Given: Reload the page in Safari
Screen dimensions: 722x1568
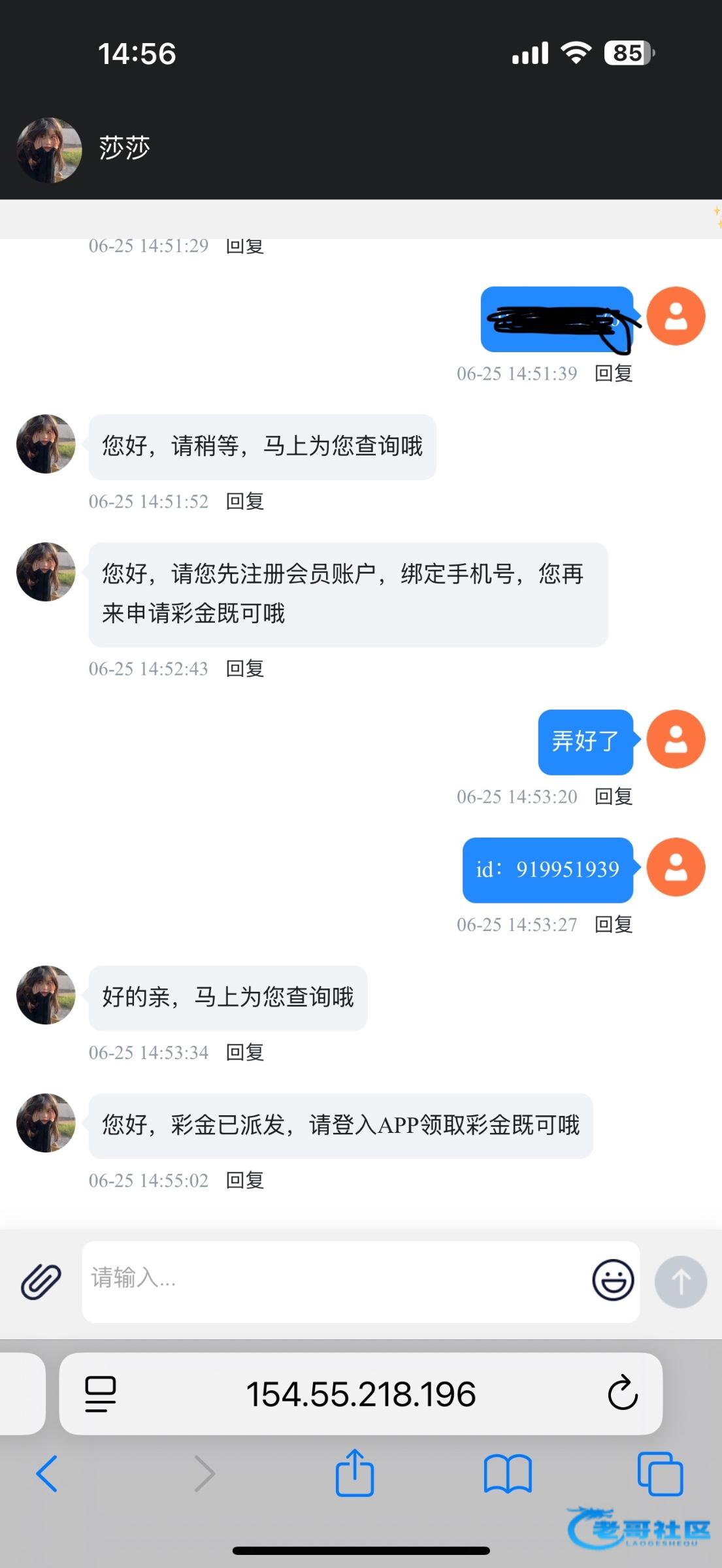Looking at the screenshot, I should click(623, 1393).
